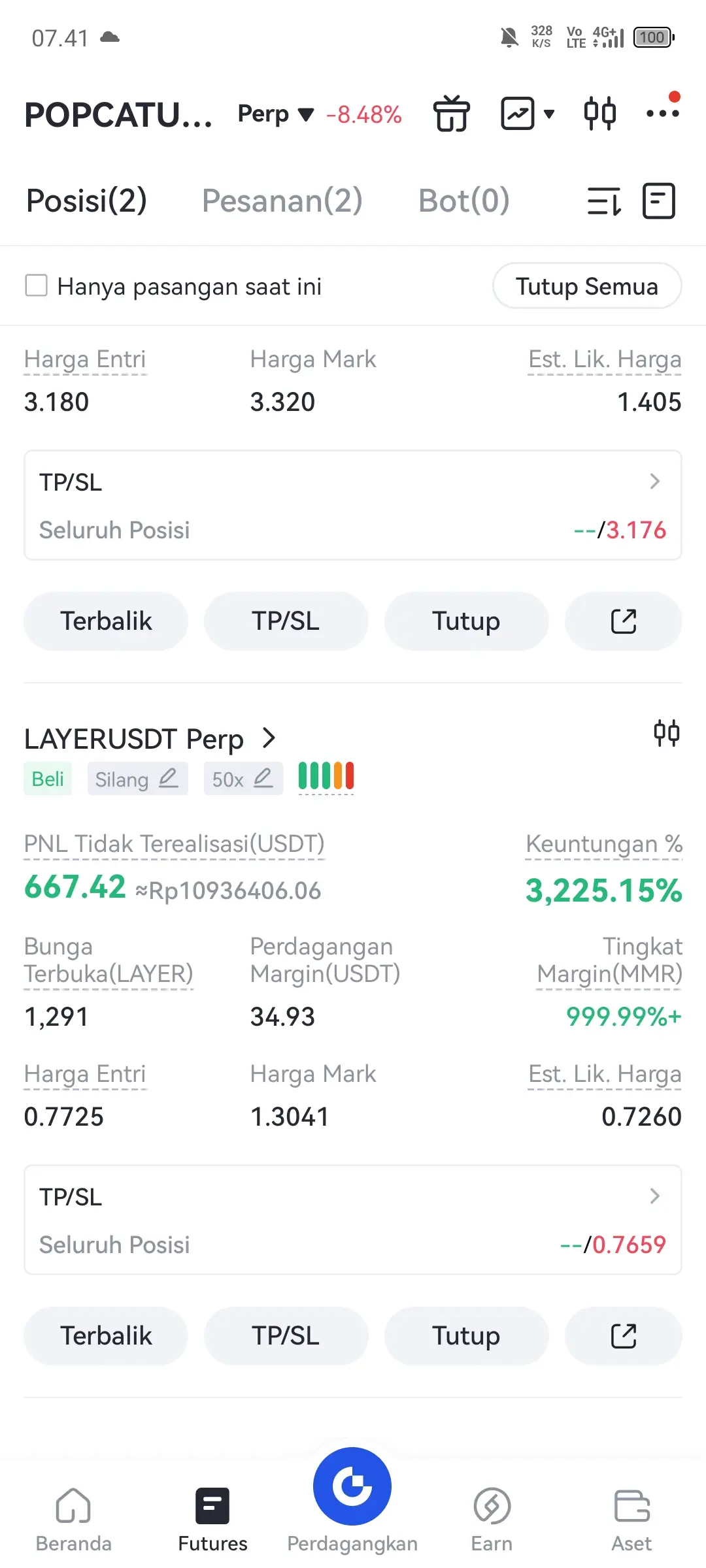Tap Tutup Semua to close all positions
Screen dimensions: 706x1568
click(587, 286)
